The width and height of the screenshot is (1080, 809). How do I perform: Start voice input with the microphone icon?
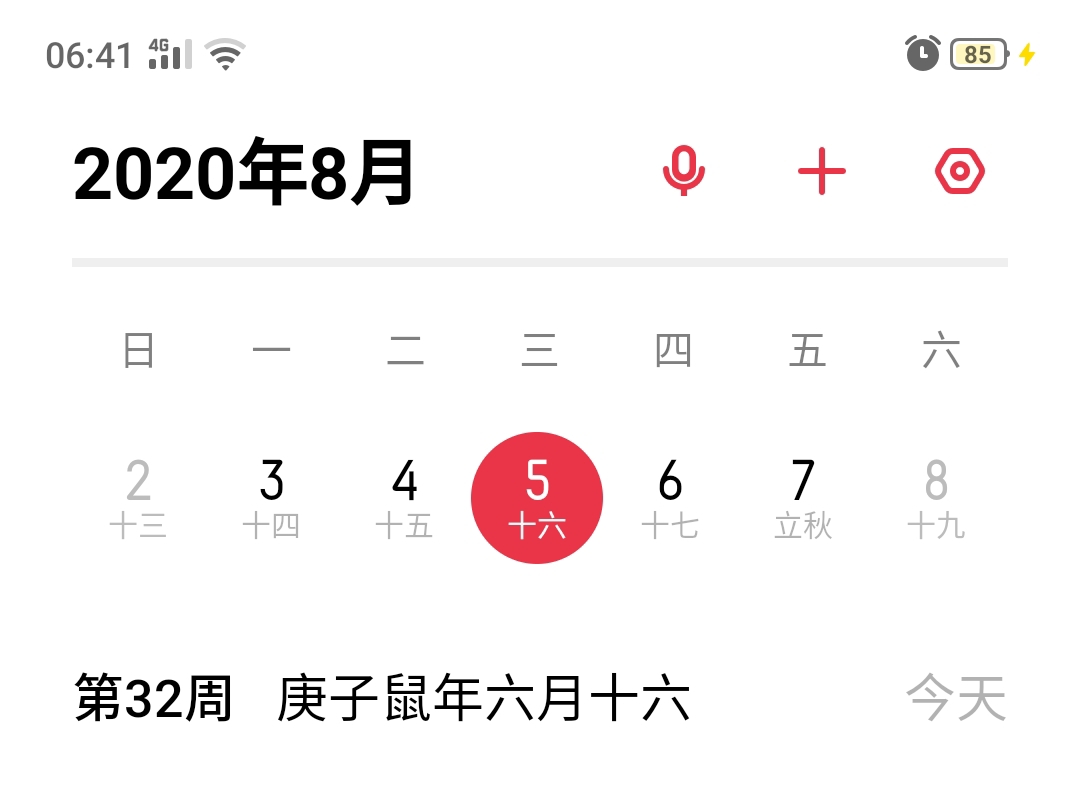[684, 172]
